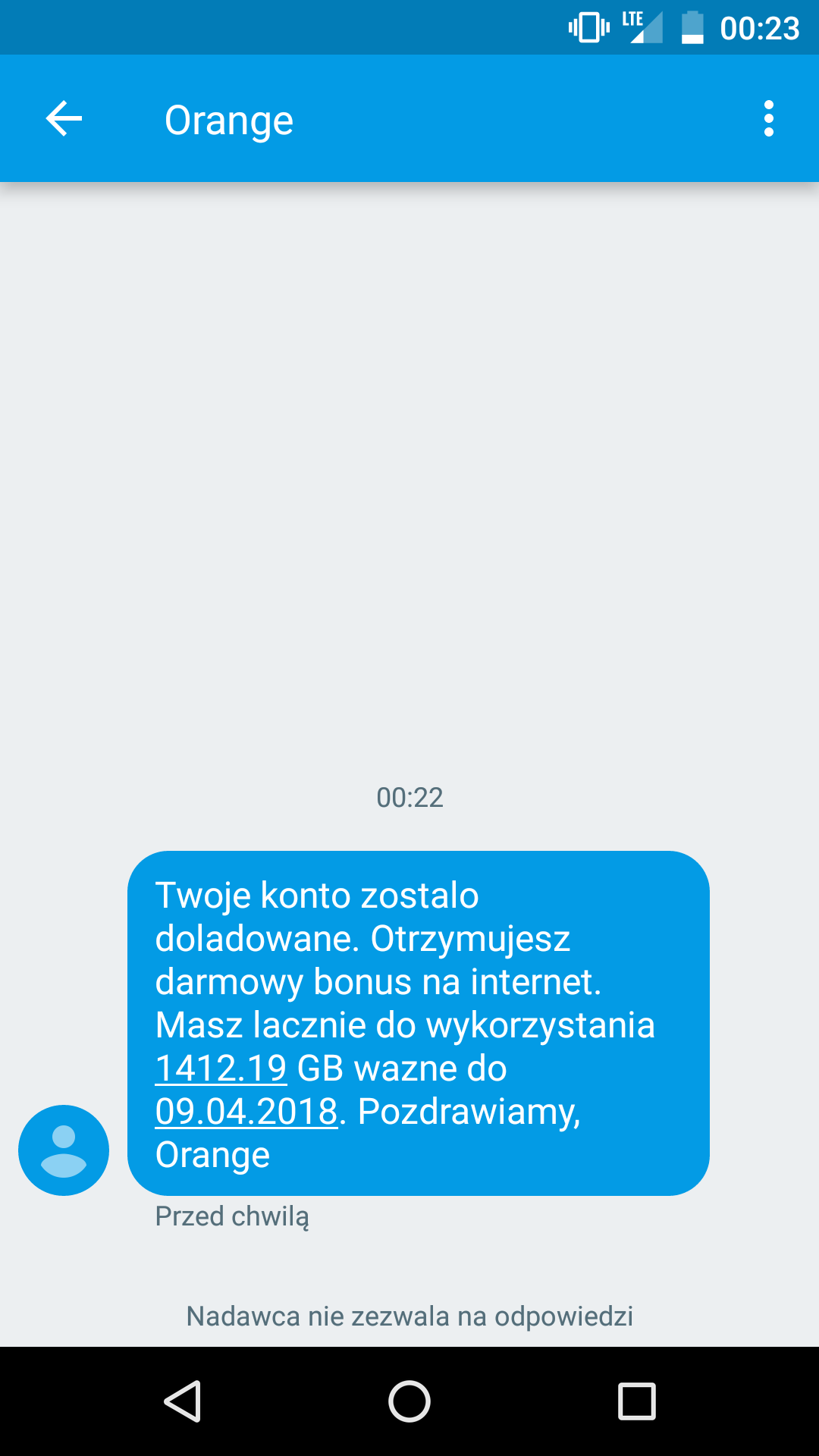Tap the system home button
This screenshot has width=819, height=1456.
tap(409, 1401)
